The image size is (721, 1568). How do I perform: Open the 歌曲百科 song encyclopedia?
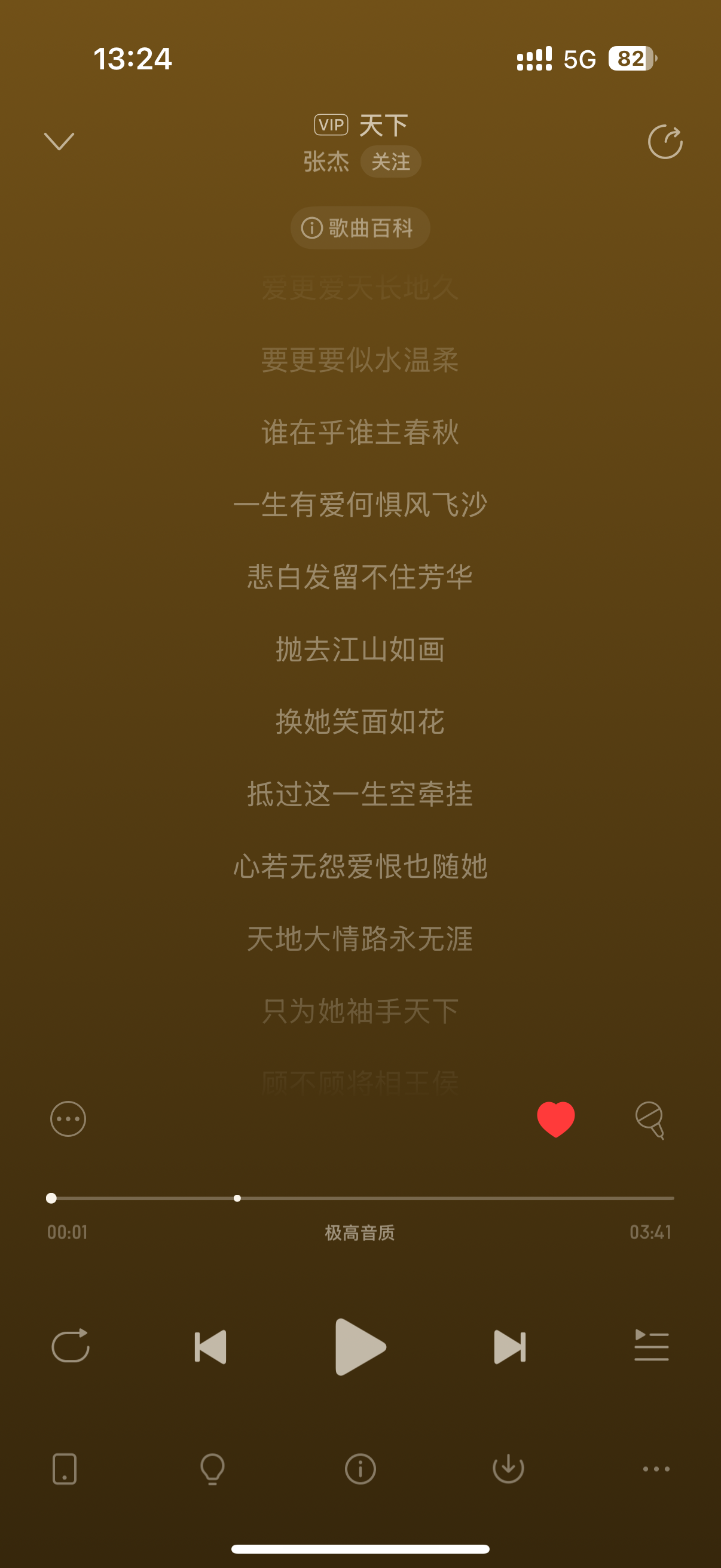[x=360, y=228]
